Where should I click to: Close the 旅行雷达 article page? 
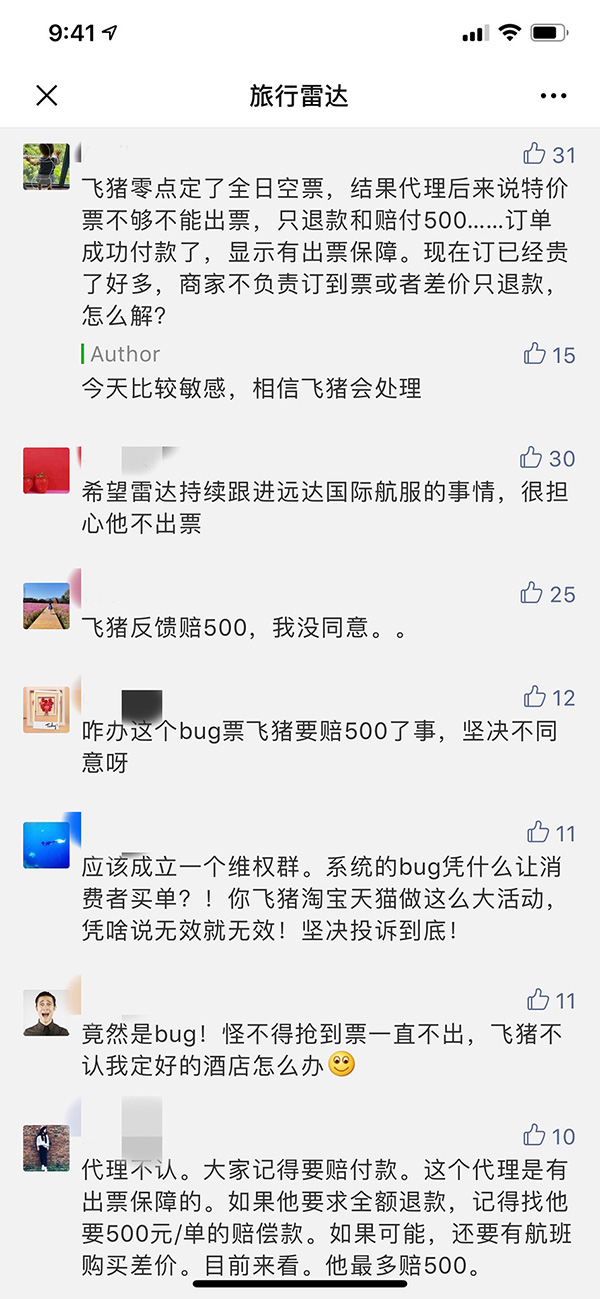coord(47,95)
